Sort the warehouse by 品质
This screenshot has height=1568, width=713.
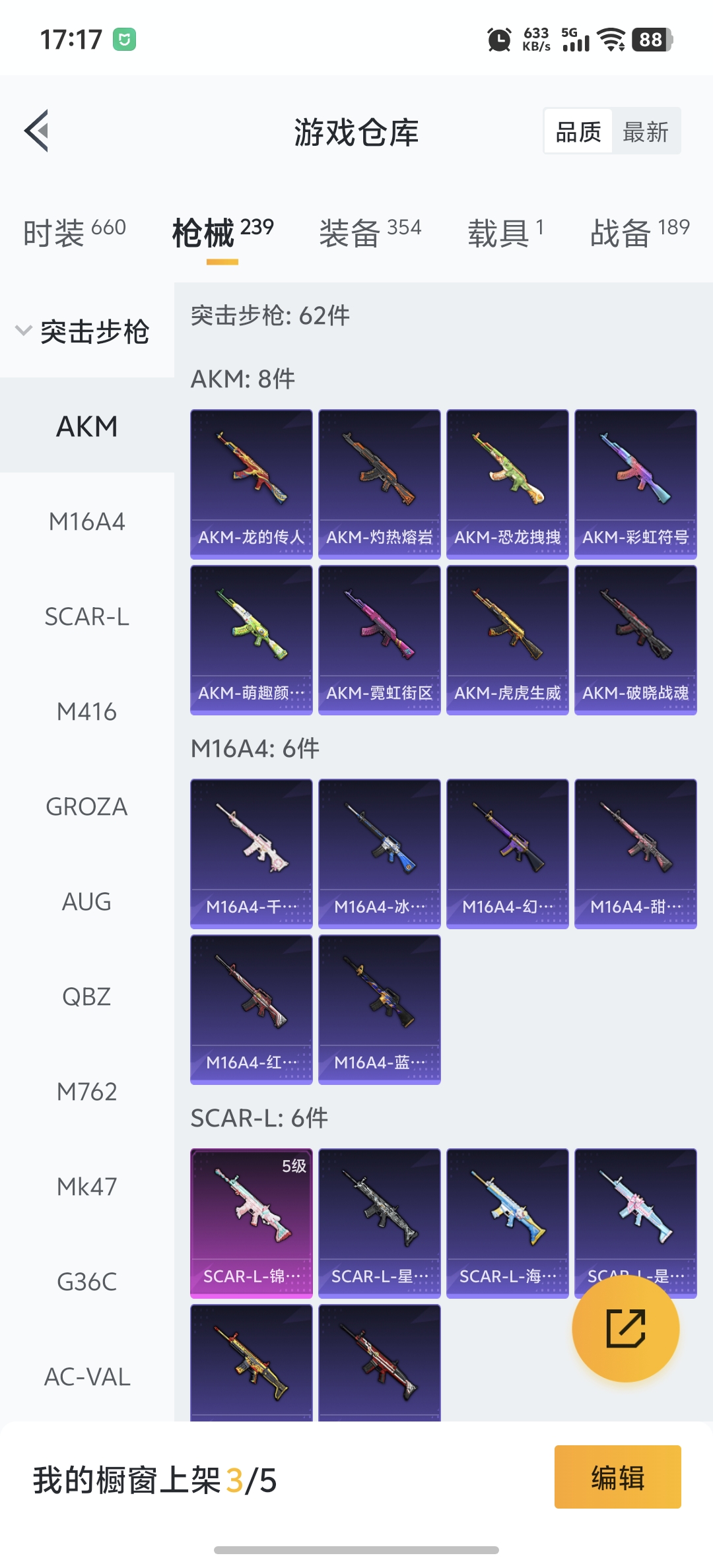[578, 132]
